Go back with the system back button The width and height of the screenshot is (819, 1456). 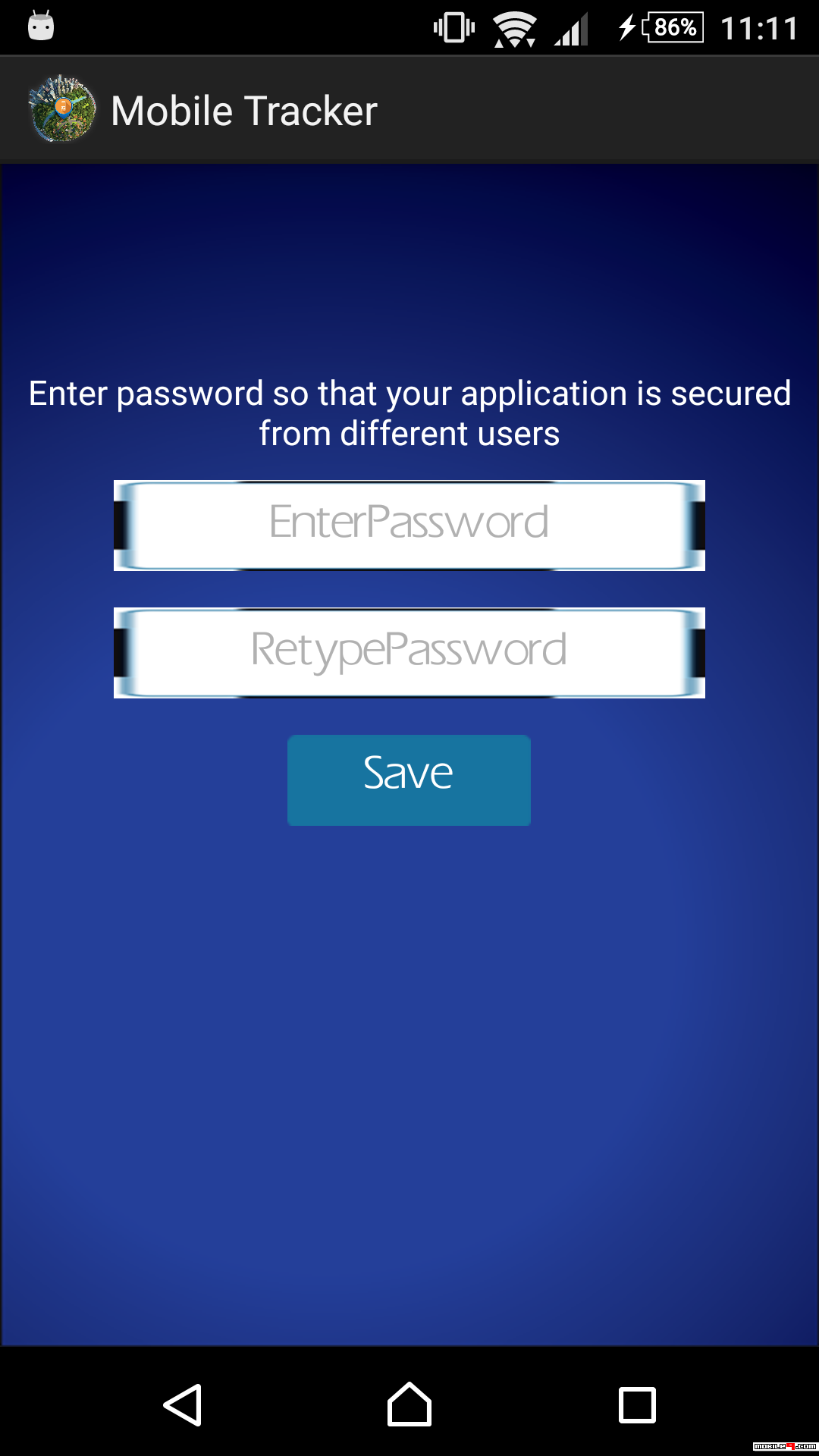click(x=182, y=1404)
